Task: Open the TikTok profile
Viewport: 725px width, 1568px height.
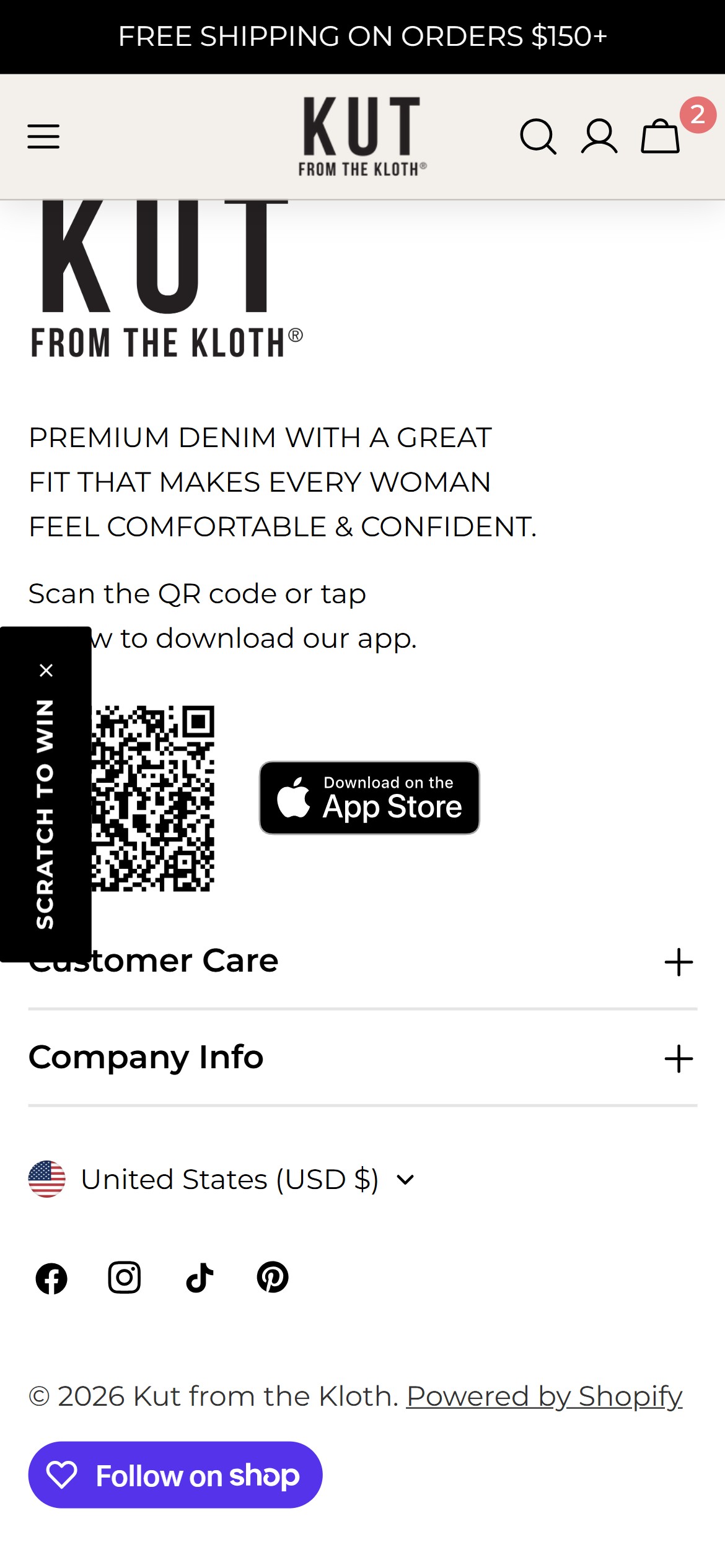Action: [200, 1278]
